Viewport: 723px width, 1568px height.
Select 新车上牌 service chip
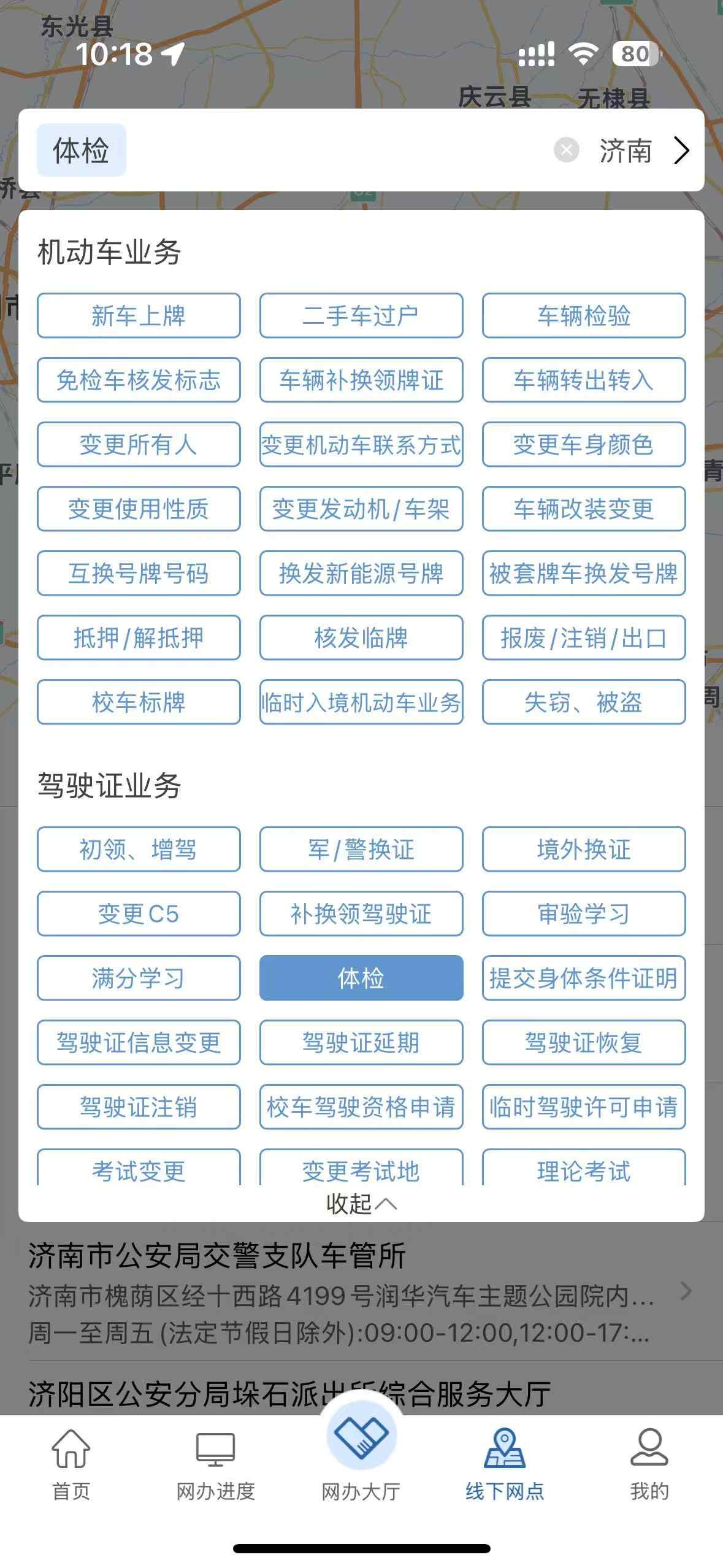pyautogui.click(x=139, y=315)
